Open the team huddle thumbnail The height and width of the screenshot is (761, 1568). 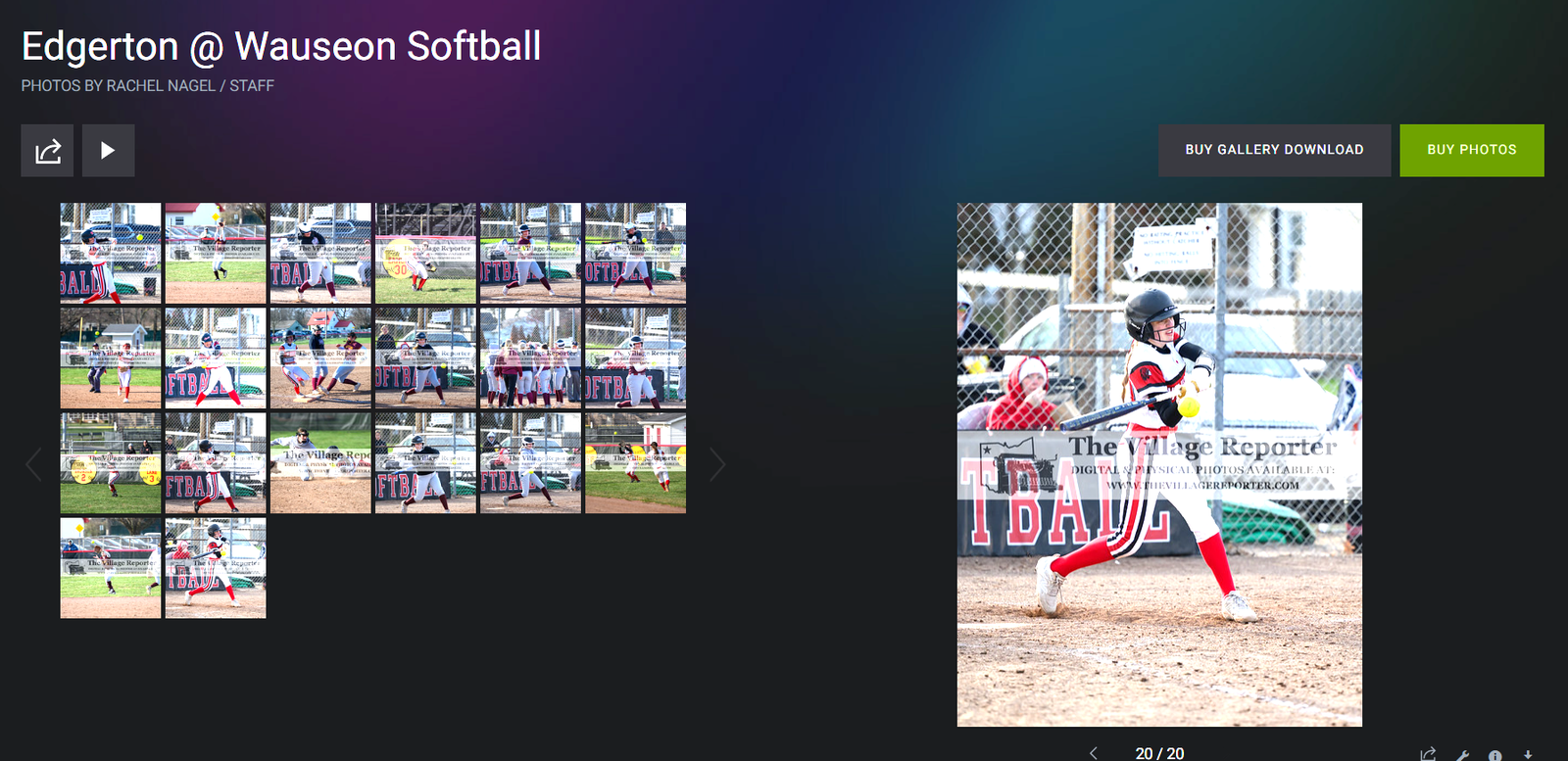(530, 357)
